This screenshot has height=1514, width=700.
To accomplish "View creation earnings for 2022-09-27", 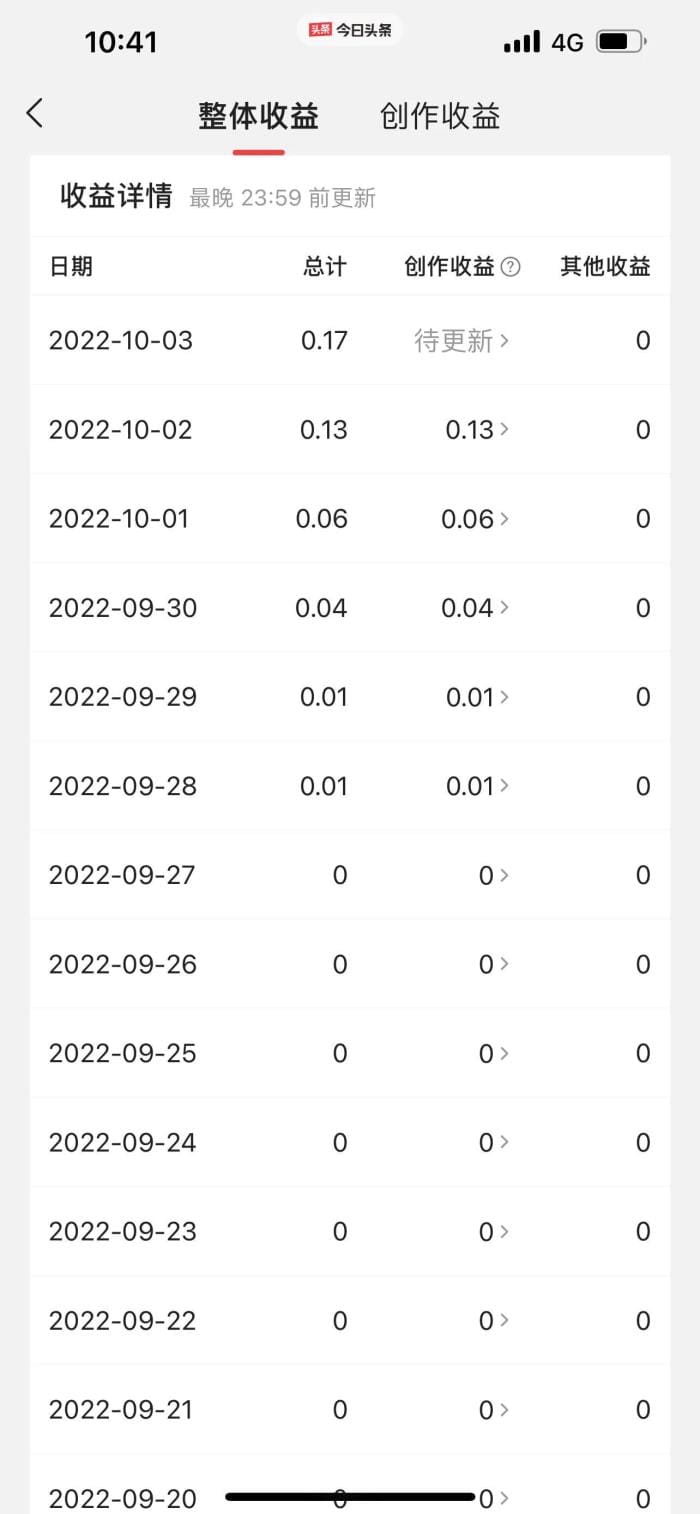I will pyautogui.click(x=494, y=876).
